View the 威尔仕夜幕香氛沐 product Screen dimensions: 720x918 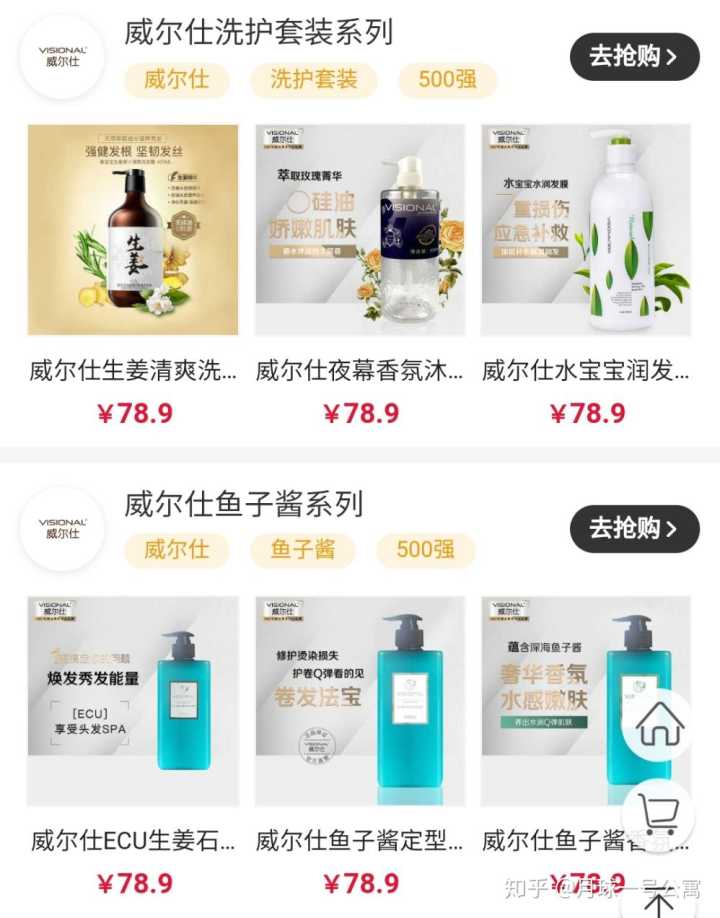click(360, 230)
